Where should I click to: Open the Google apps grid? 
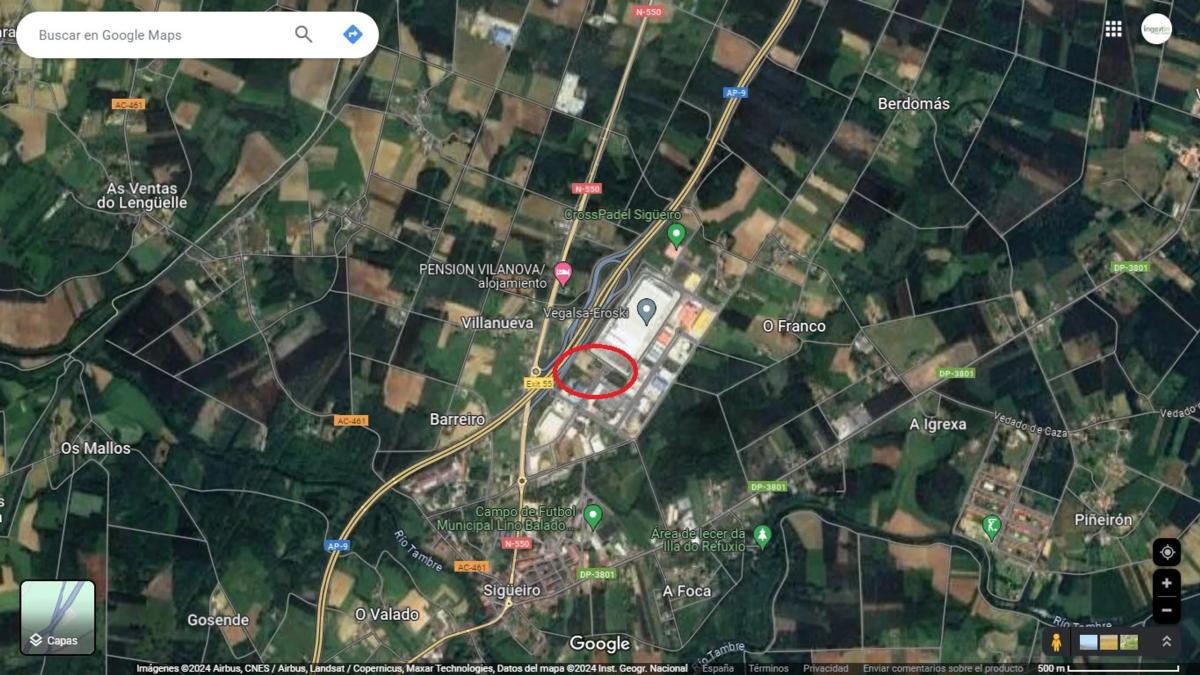tap(1113, 29)
